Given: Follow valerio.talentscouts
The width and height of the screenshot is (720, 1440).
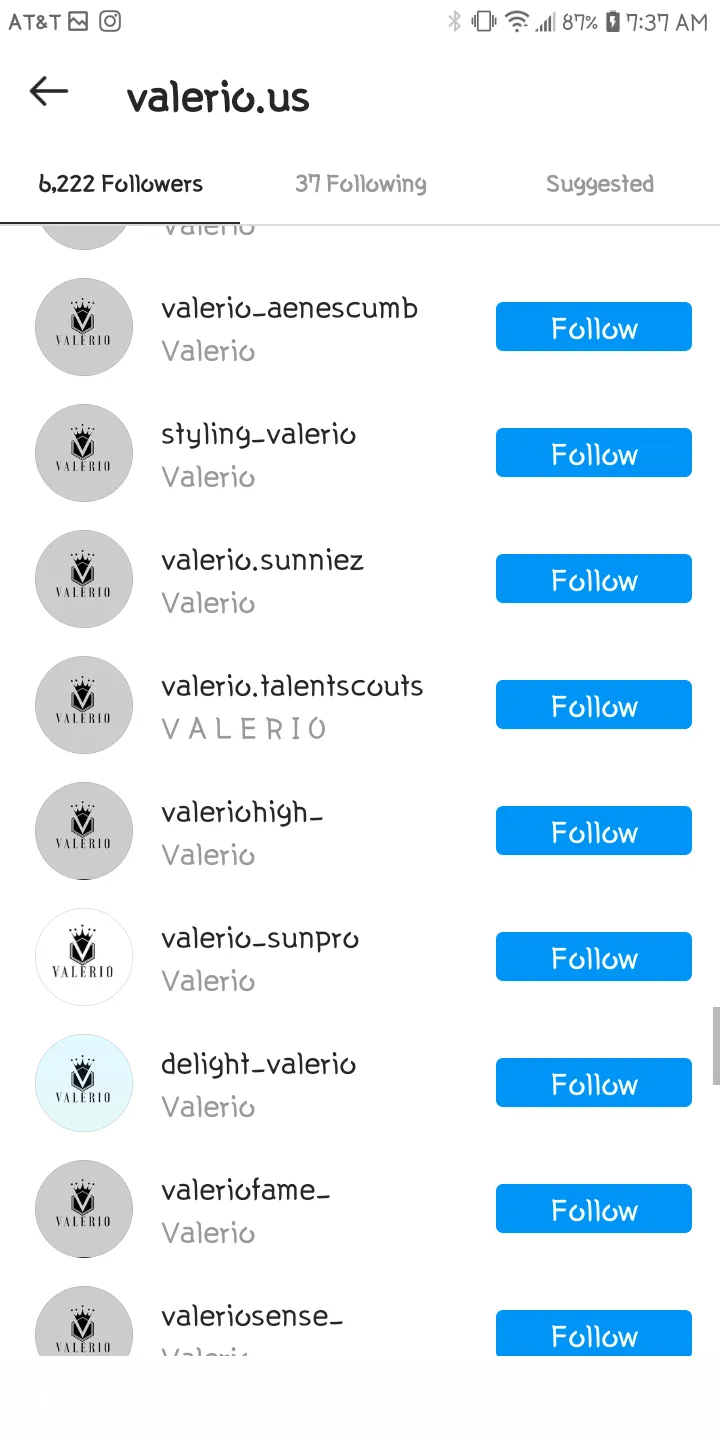Looking at the screenshot, I should pyautogui.click(x=594, y=705).
